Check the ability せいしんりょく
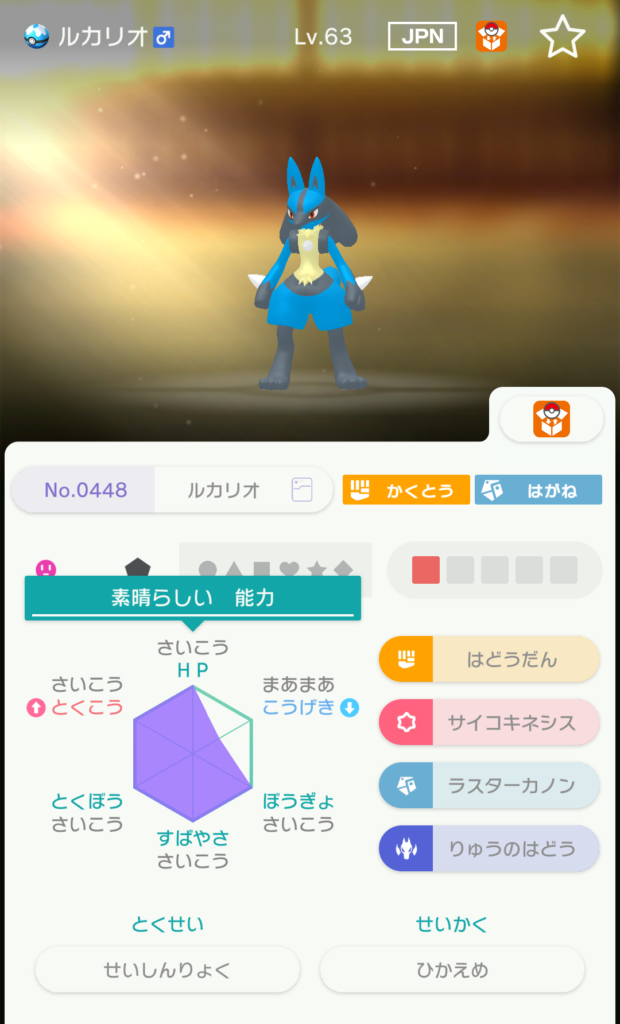Viewport: 620px width, 1024px height. [167, 969]
